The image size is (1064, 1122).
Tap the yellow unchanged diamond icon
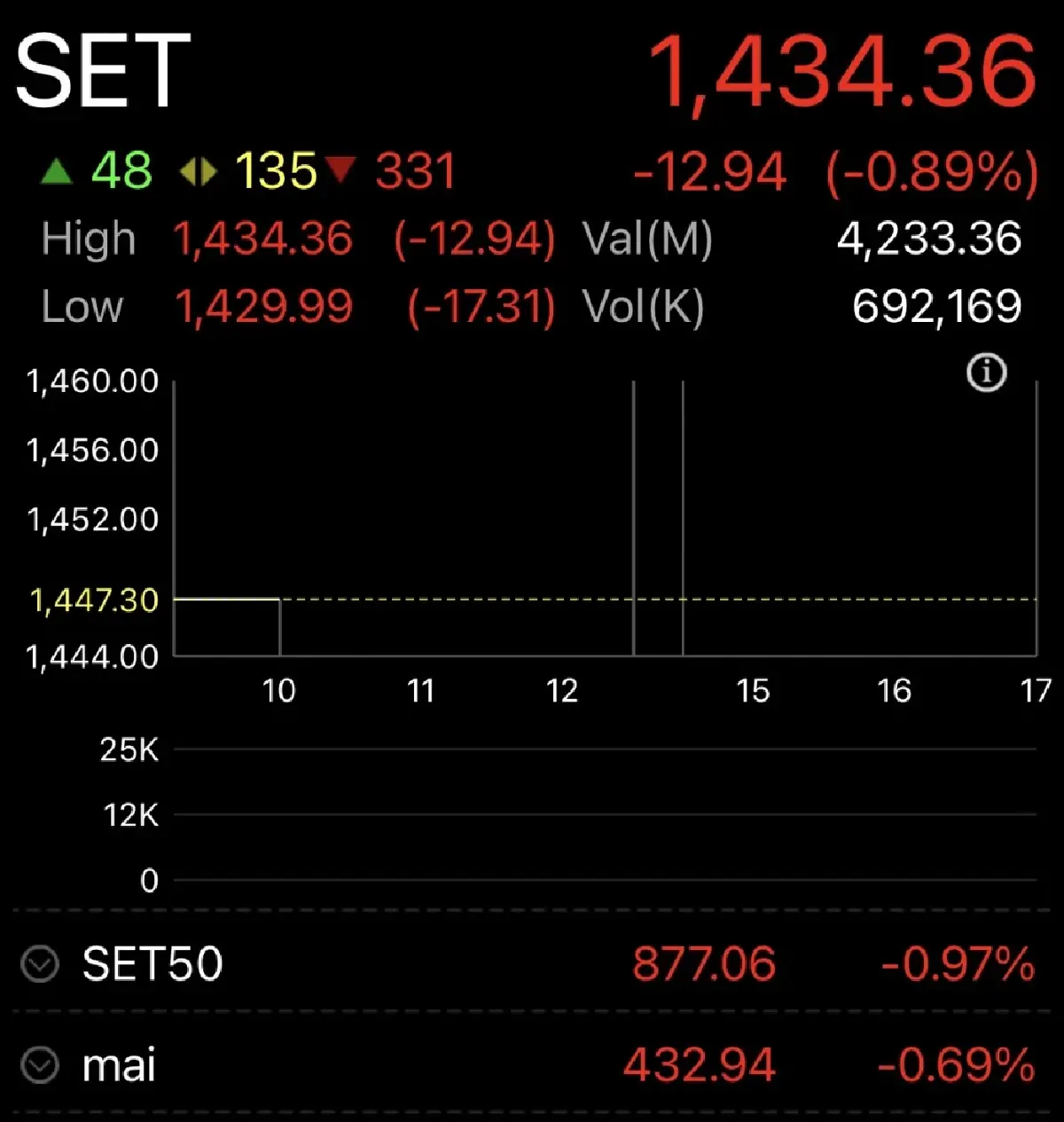pyautogui.click(x=199, y=170)
